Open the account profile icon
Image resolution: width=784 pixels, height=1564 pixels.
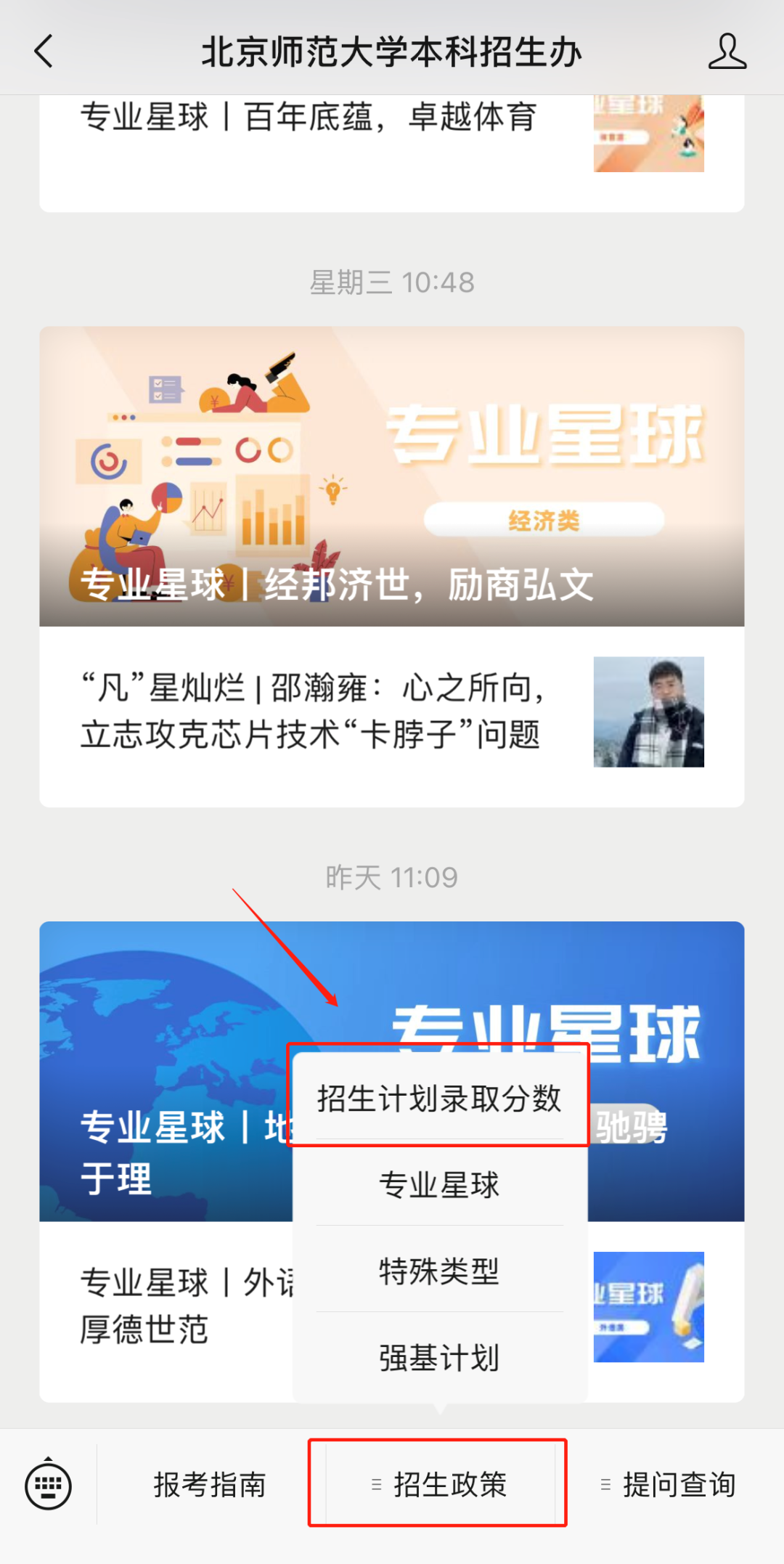[x=727, y=52]
